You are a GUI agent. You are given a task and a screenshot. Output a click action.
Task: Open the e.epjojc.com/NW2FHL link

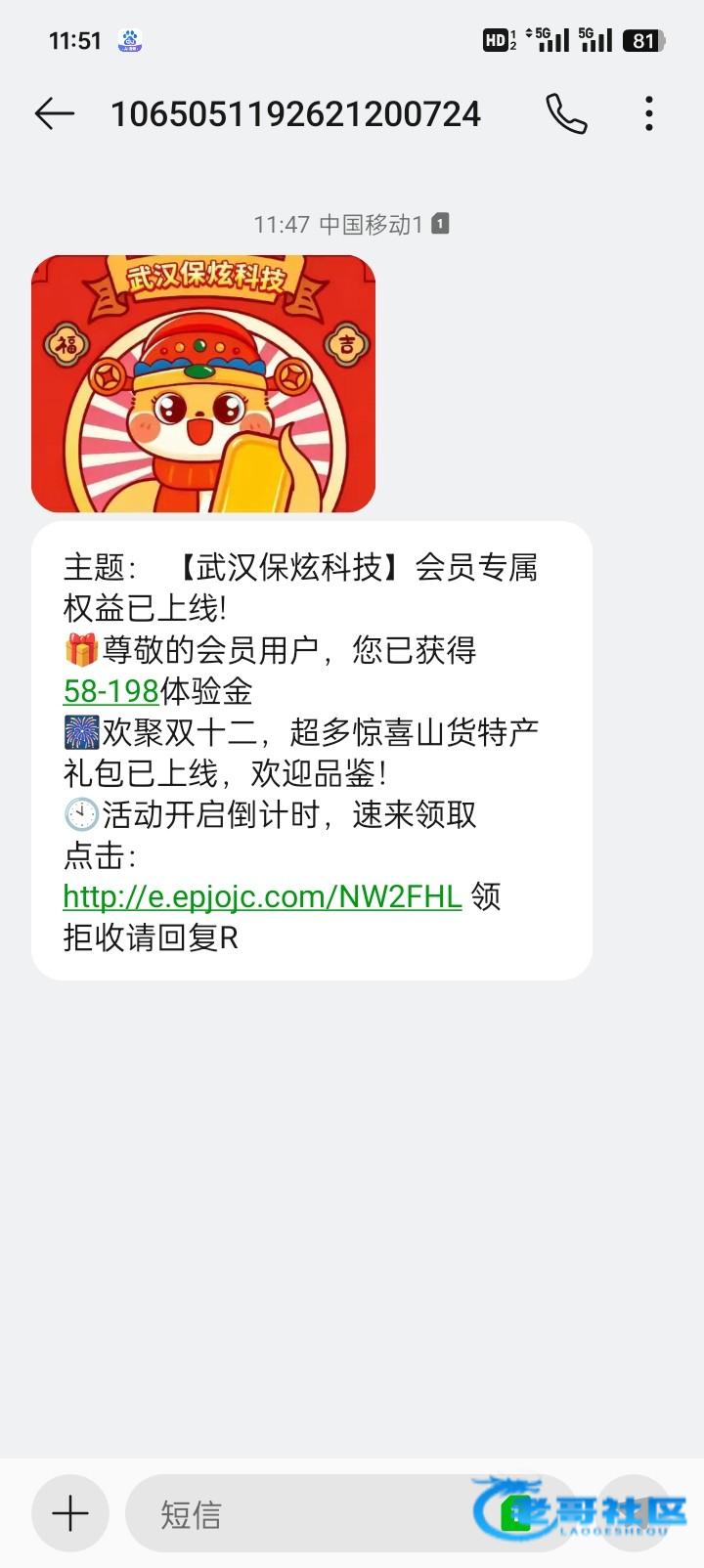click(x=262, y=896)
